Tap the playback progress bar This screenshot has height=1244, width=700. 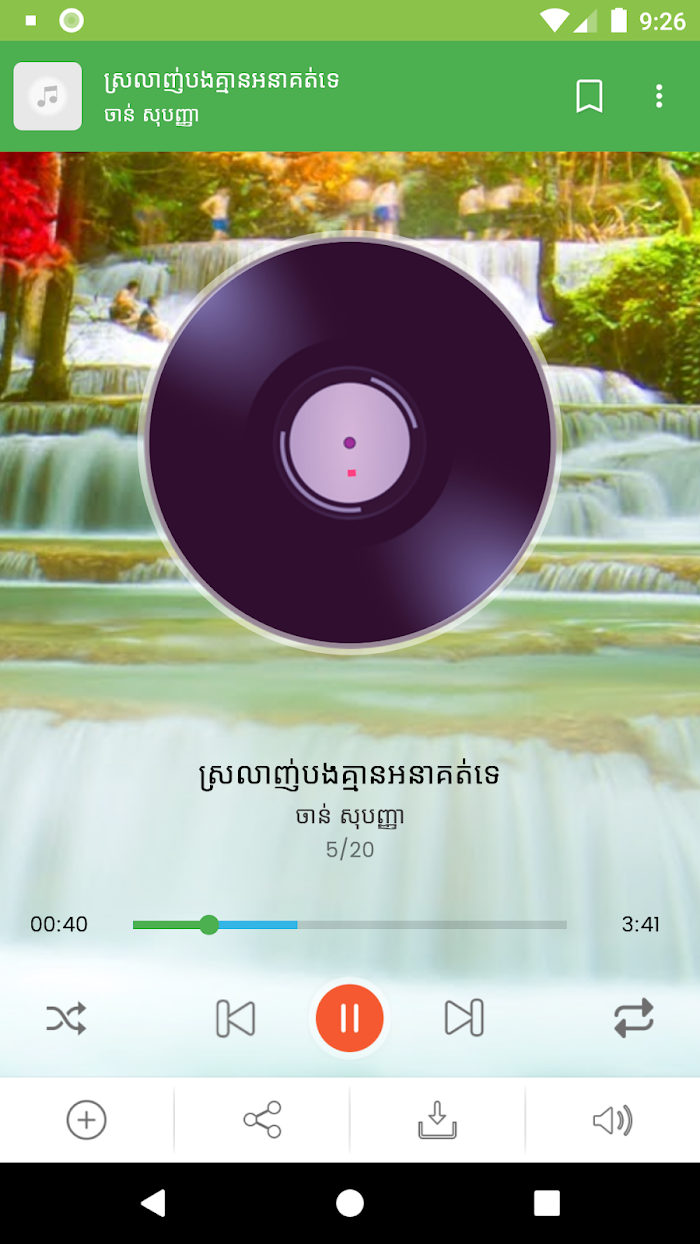[350, 925]
